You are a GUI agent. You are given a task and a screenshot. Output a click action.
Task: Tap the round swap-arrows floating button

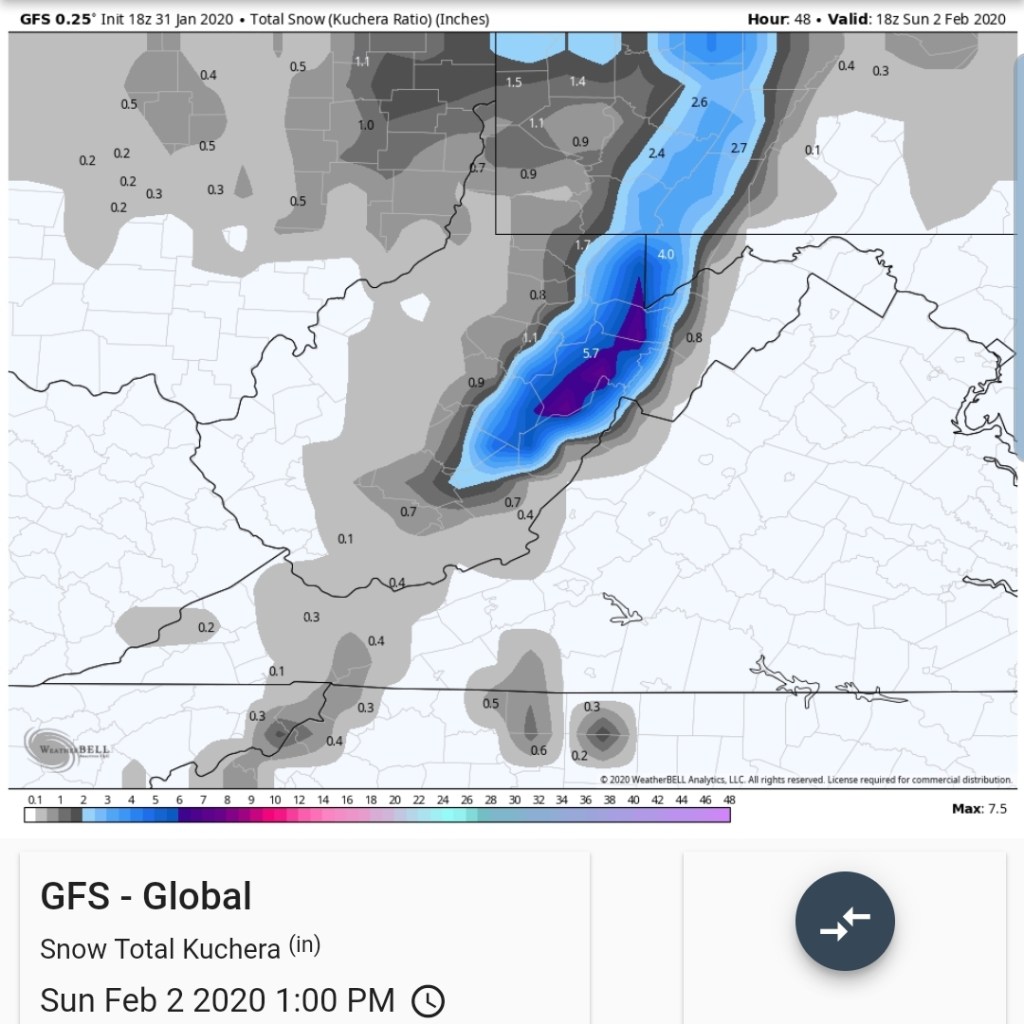coord(845,921)
